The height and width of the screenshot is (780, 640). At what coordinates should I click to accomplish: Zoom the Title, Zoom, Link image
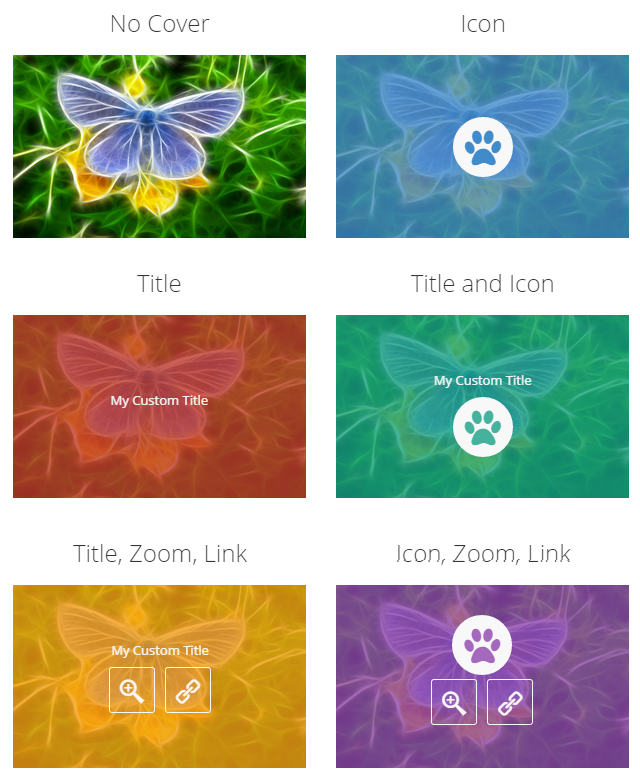[x=132, y=690]
